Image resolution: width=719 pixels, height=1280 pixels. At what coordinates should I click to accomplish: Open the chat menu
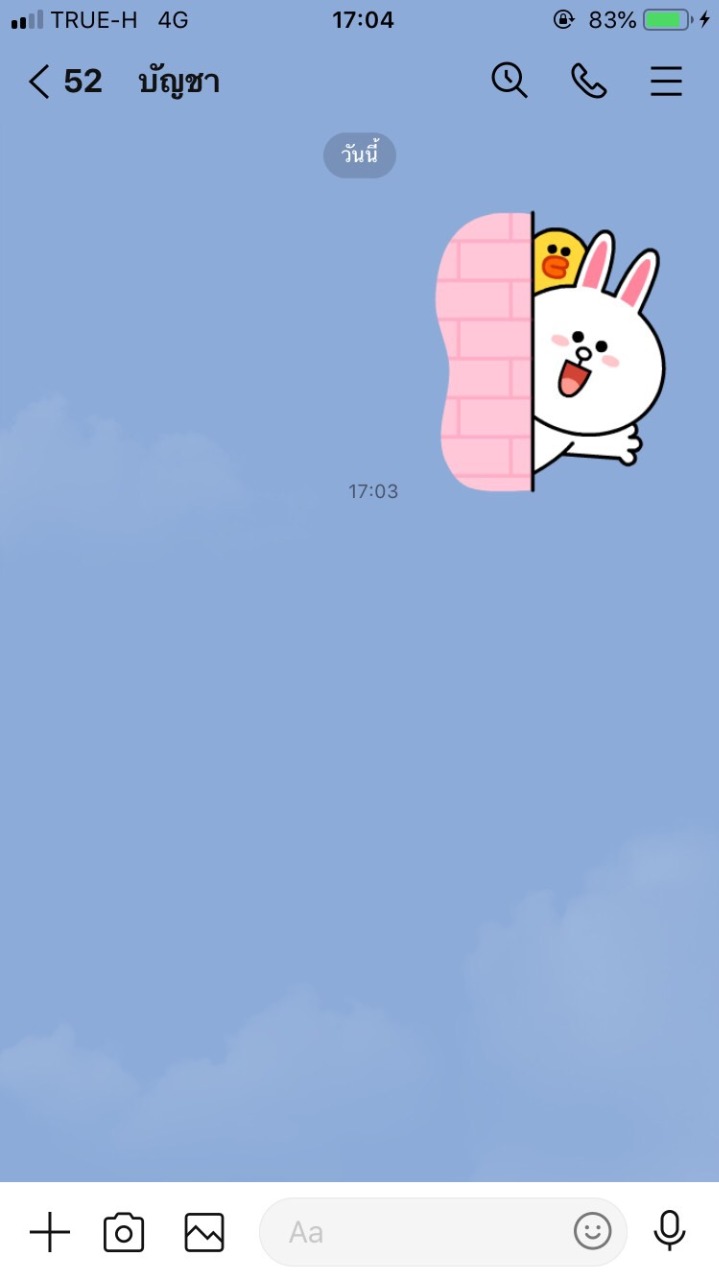click(666, 81)
